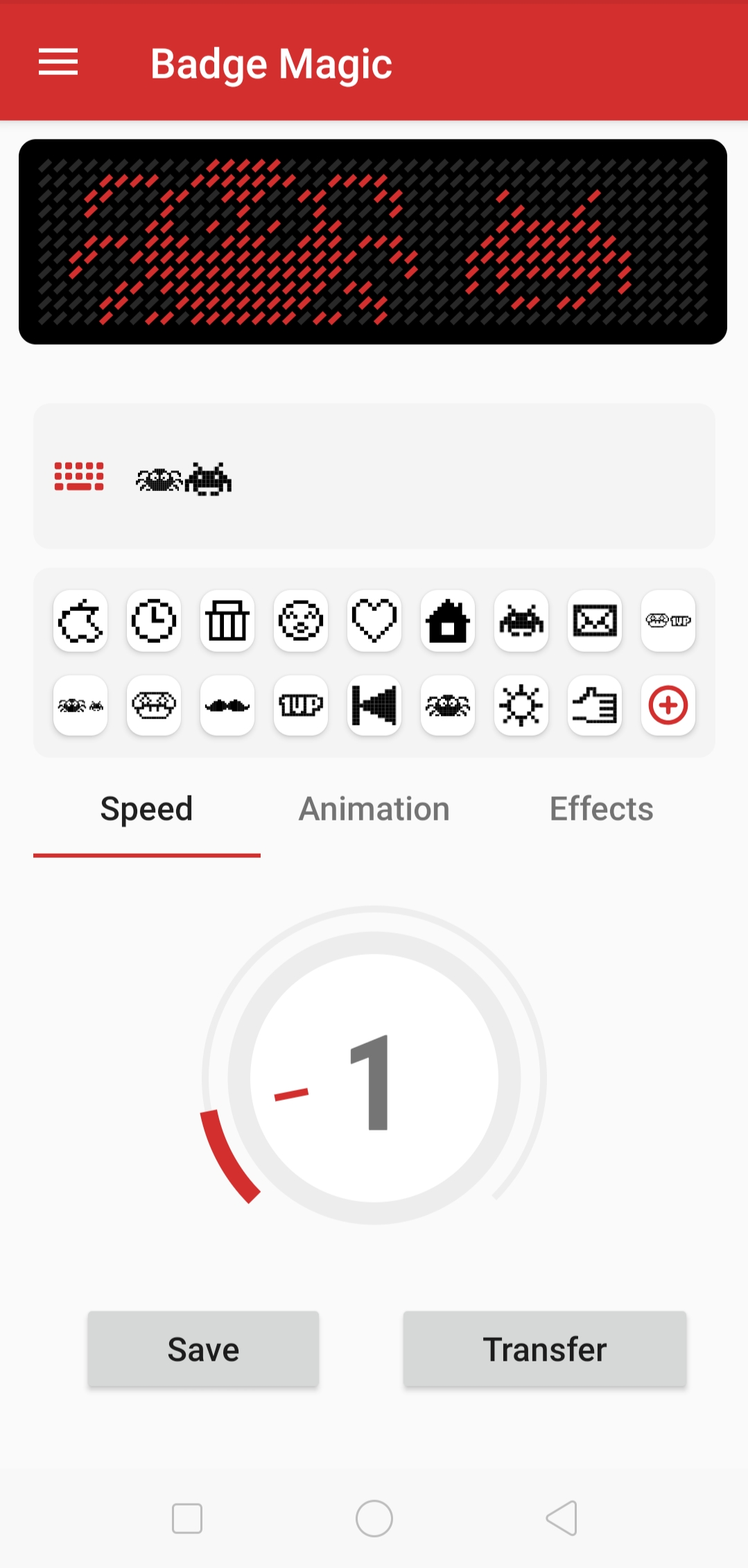Add the heart clipart to the badge

coord(374,621)
